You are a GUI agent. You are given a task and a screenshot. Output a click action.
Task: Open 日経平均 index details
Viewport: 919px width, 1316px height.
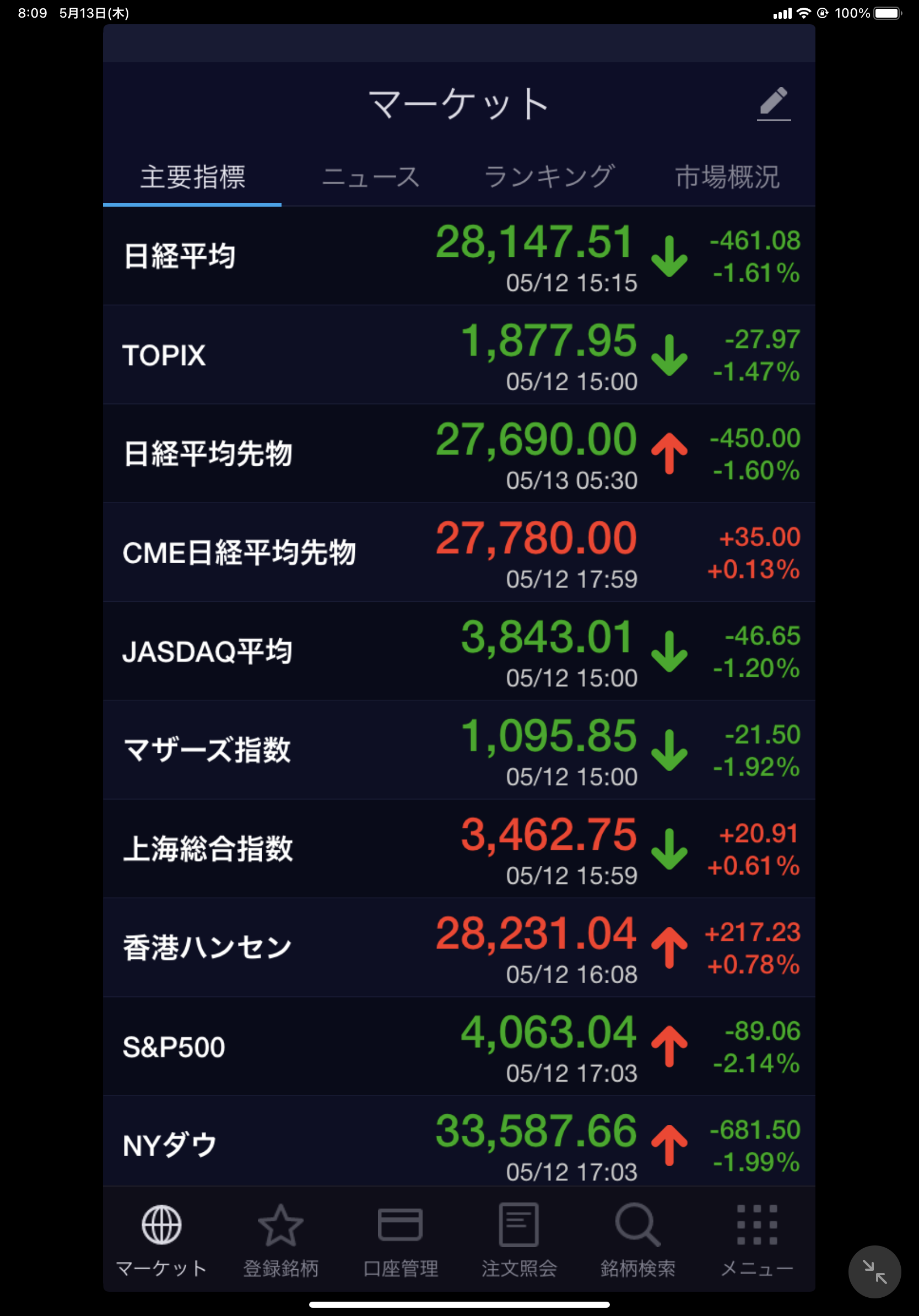459,256
